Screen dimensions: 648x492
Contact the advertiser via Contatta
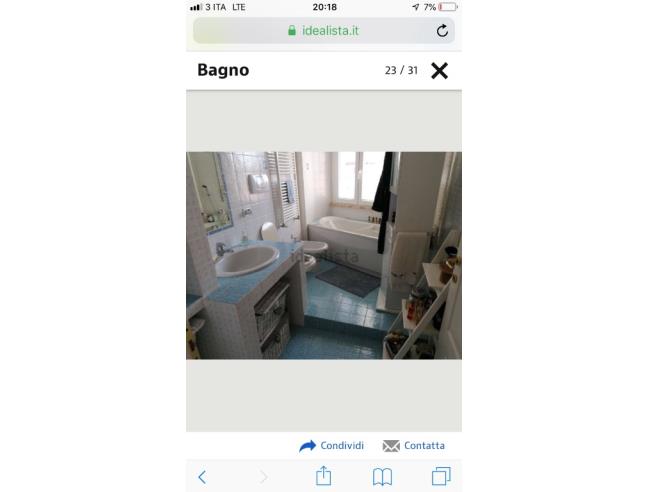(x=413, y=446)
